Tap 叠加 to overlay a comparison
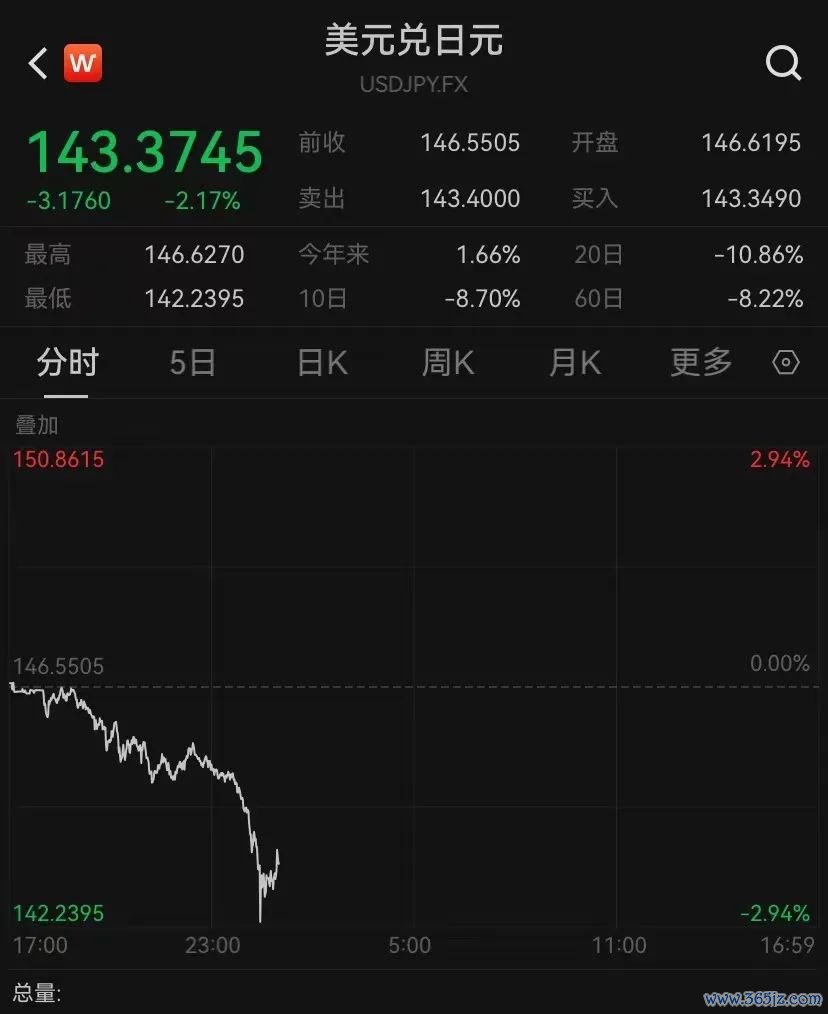 point(37,425)
